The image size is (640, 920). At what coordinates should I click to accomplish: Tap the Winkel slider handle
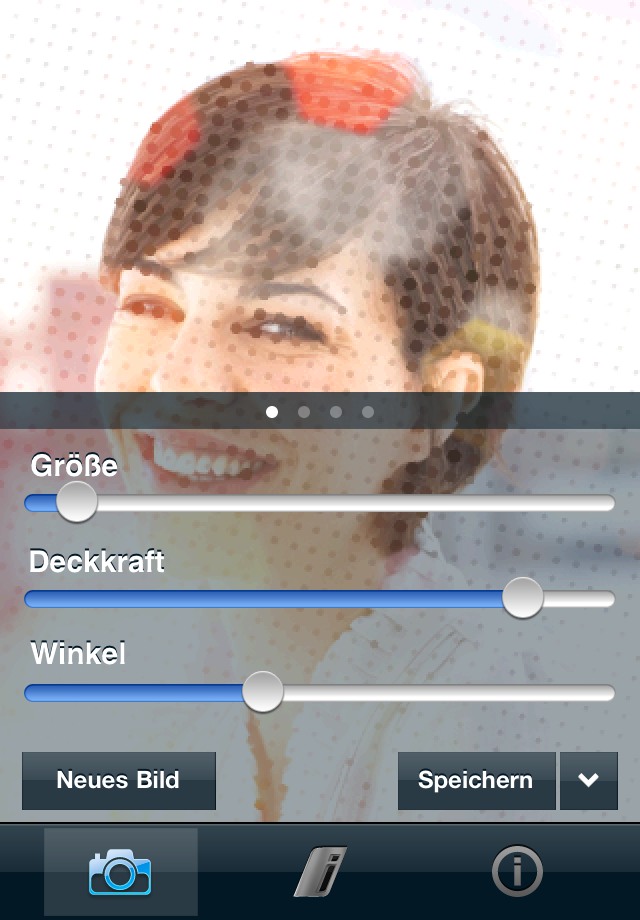tap(263, 692)
